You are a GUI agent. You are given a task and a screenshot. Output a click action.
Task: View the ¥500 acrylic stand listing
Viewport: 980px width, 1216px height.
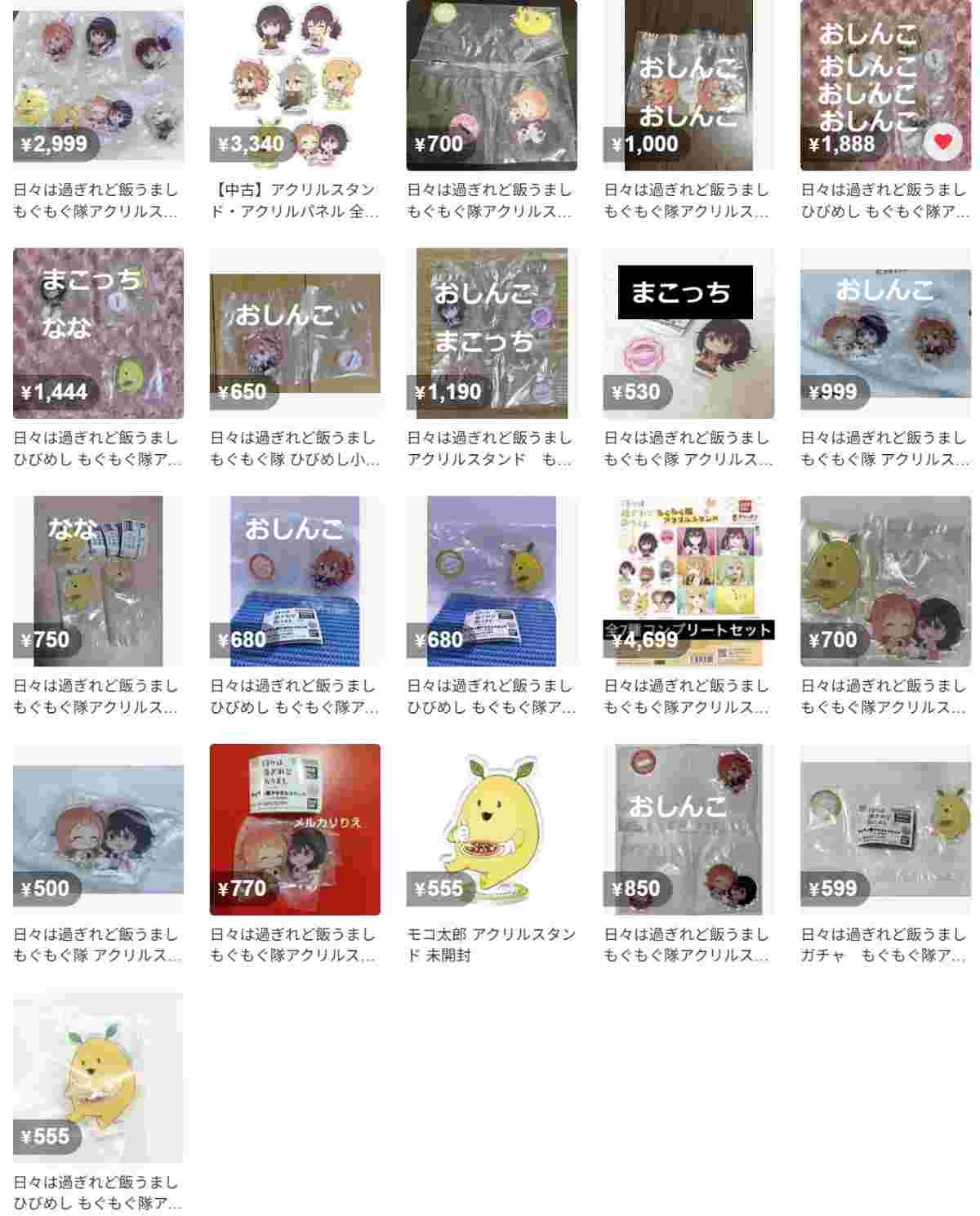[x=98, y=830]
